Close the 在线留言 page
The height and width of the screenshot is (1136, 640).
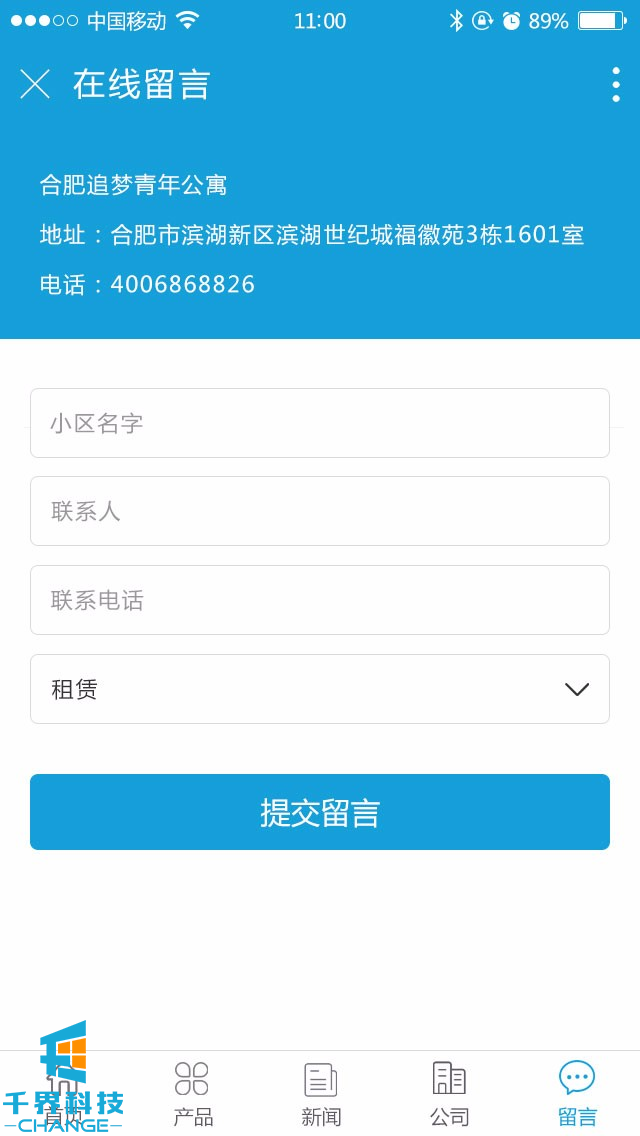coord(35,84)
